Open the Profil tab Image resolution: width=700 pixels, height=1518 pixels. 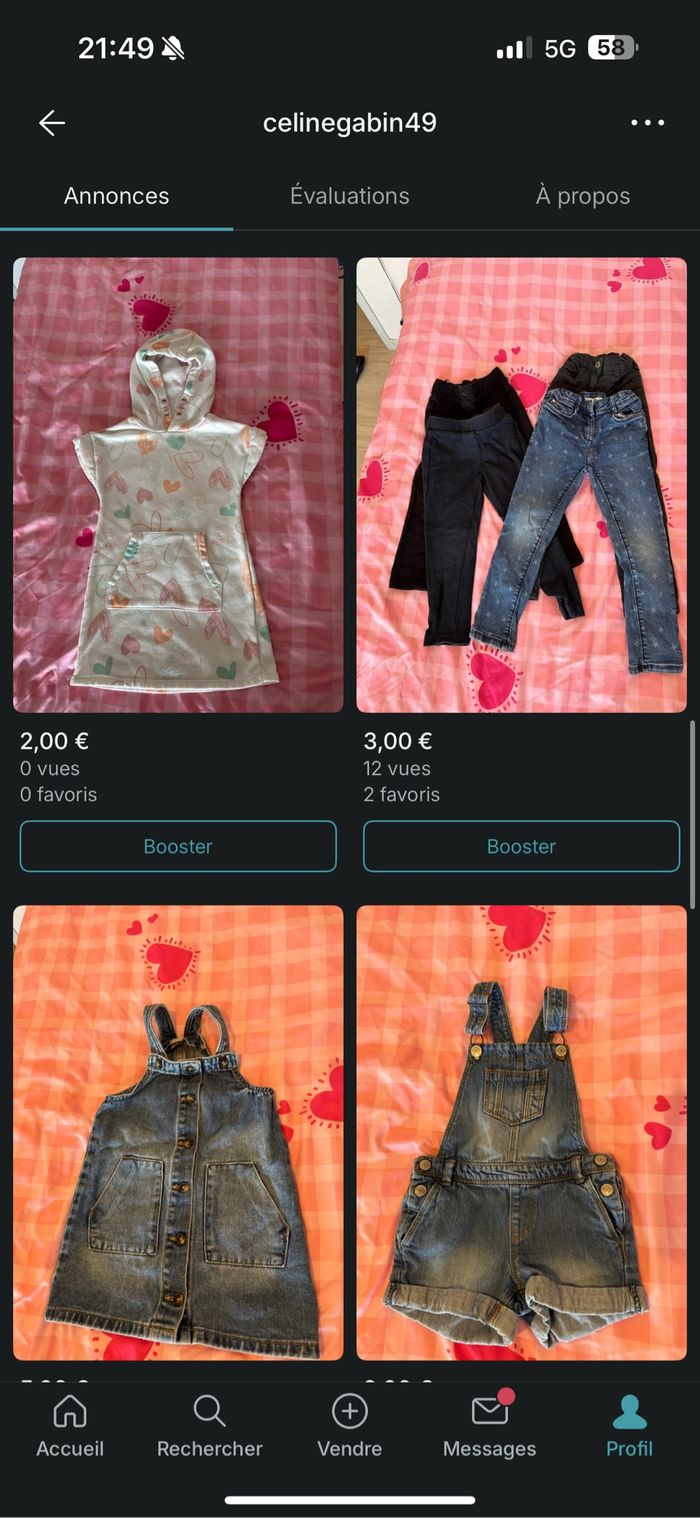(x=629, y=1426)
